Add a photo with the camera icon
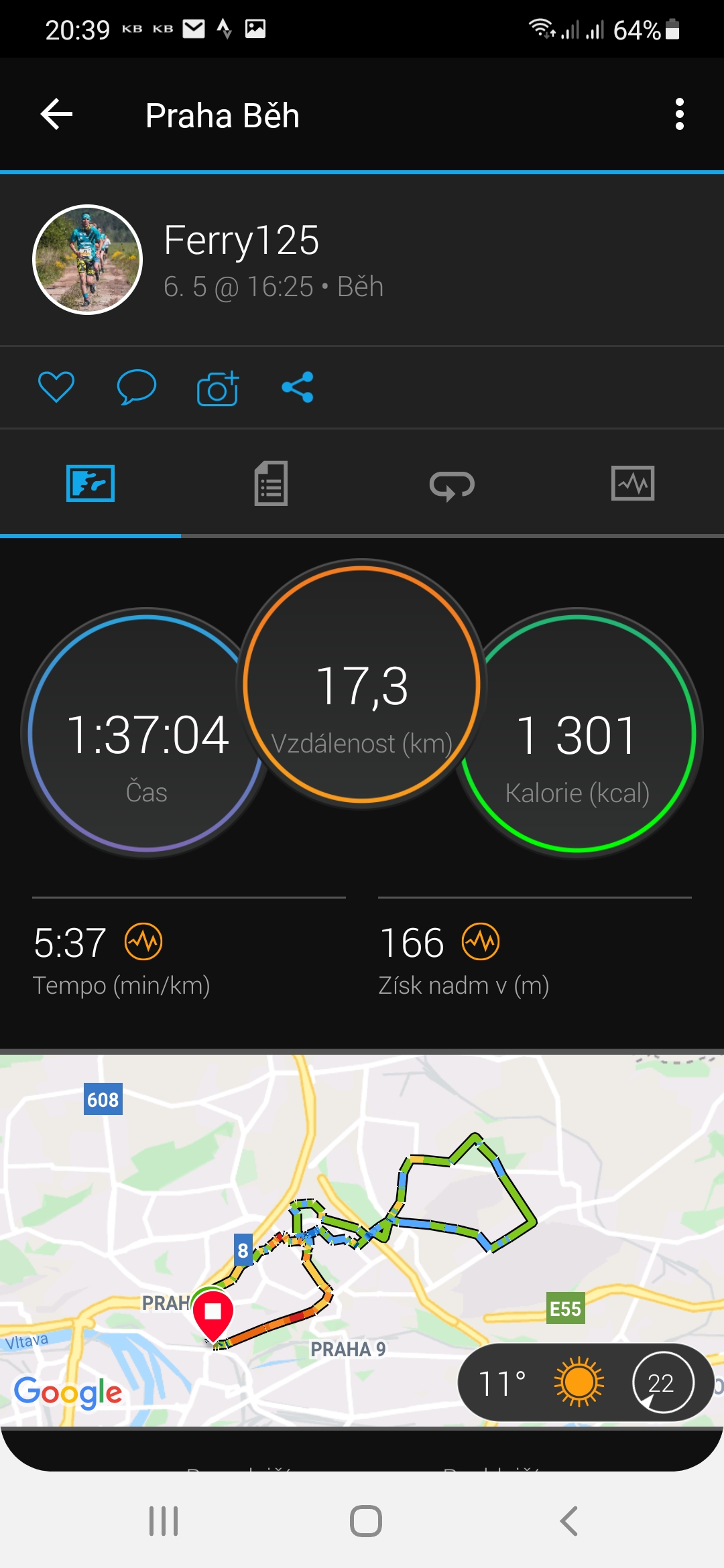Screen dimensions: 724x1568 pyautogui.click(x=218, y=388)
